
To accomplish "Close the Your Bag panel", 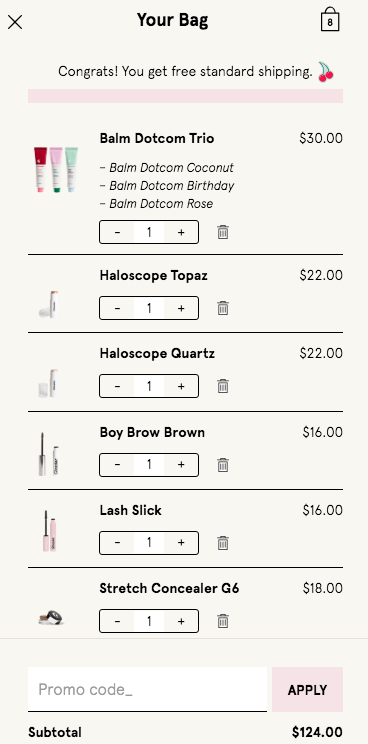I will (x=15, y=22).
